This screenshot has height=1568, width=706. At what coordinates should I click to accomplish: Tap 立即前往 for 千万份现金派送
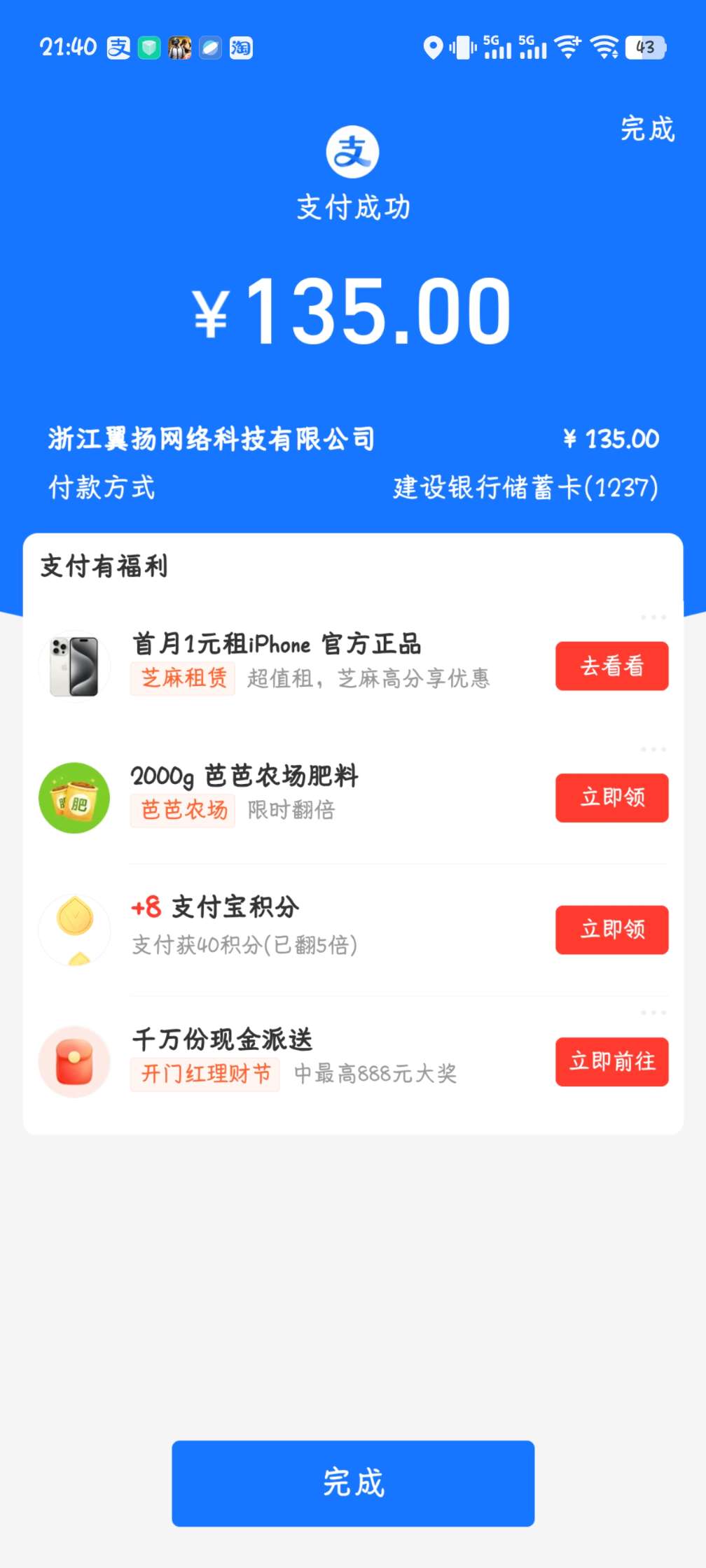click(611, 1061)
